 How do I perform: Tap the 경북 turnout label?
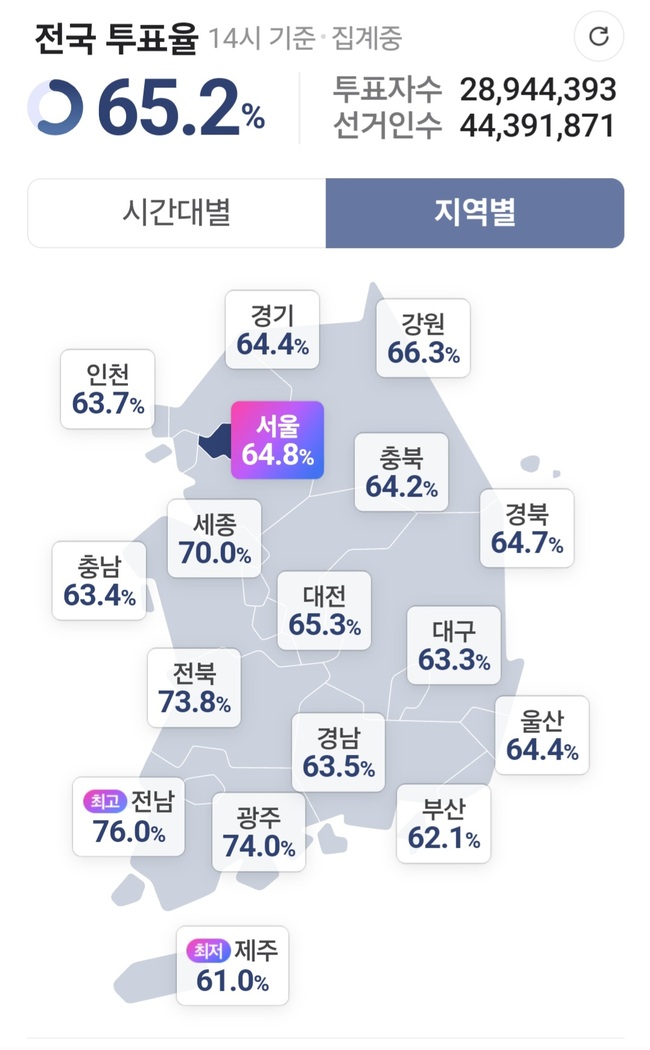pos(527,528)
